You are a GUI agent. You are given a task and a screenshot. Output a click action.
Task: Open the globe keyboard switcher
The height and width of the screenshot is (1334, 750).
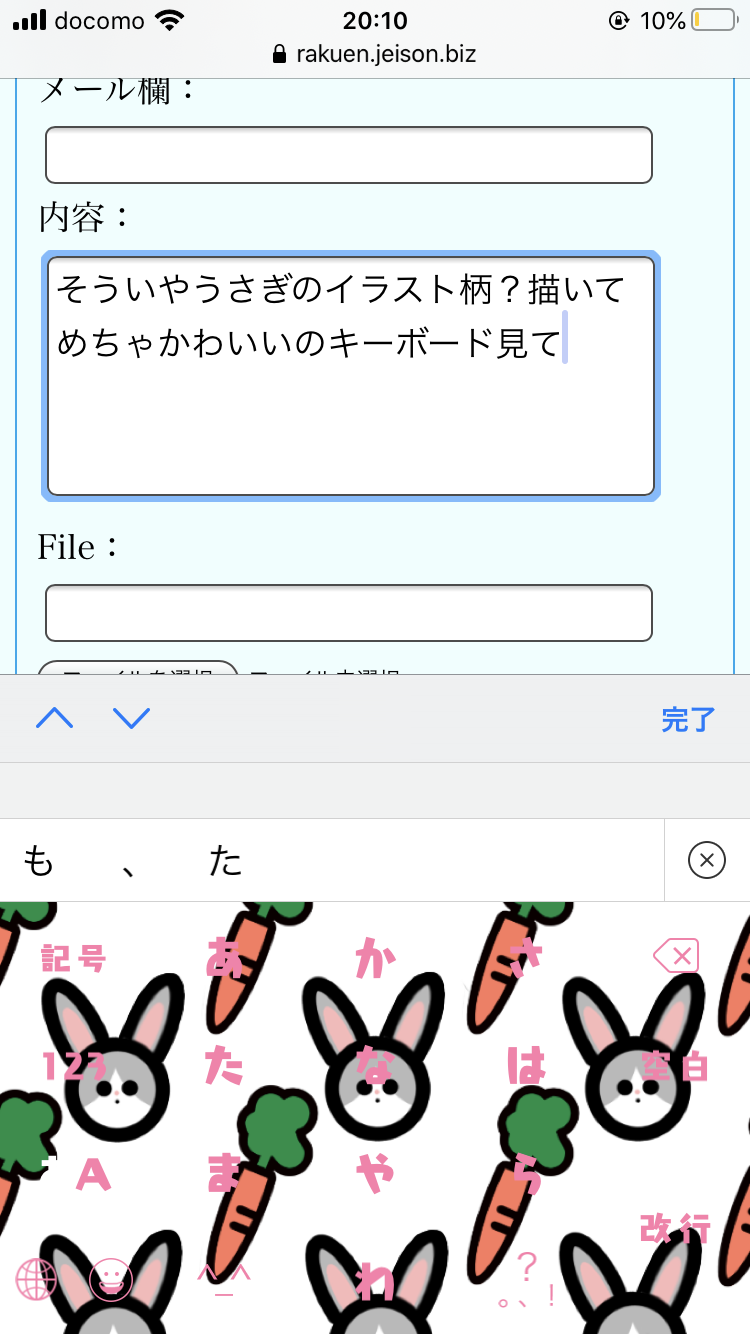36,1279
